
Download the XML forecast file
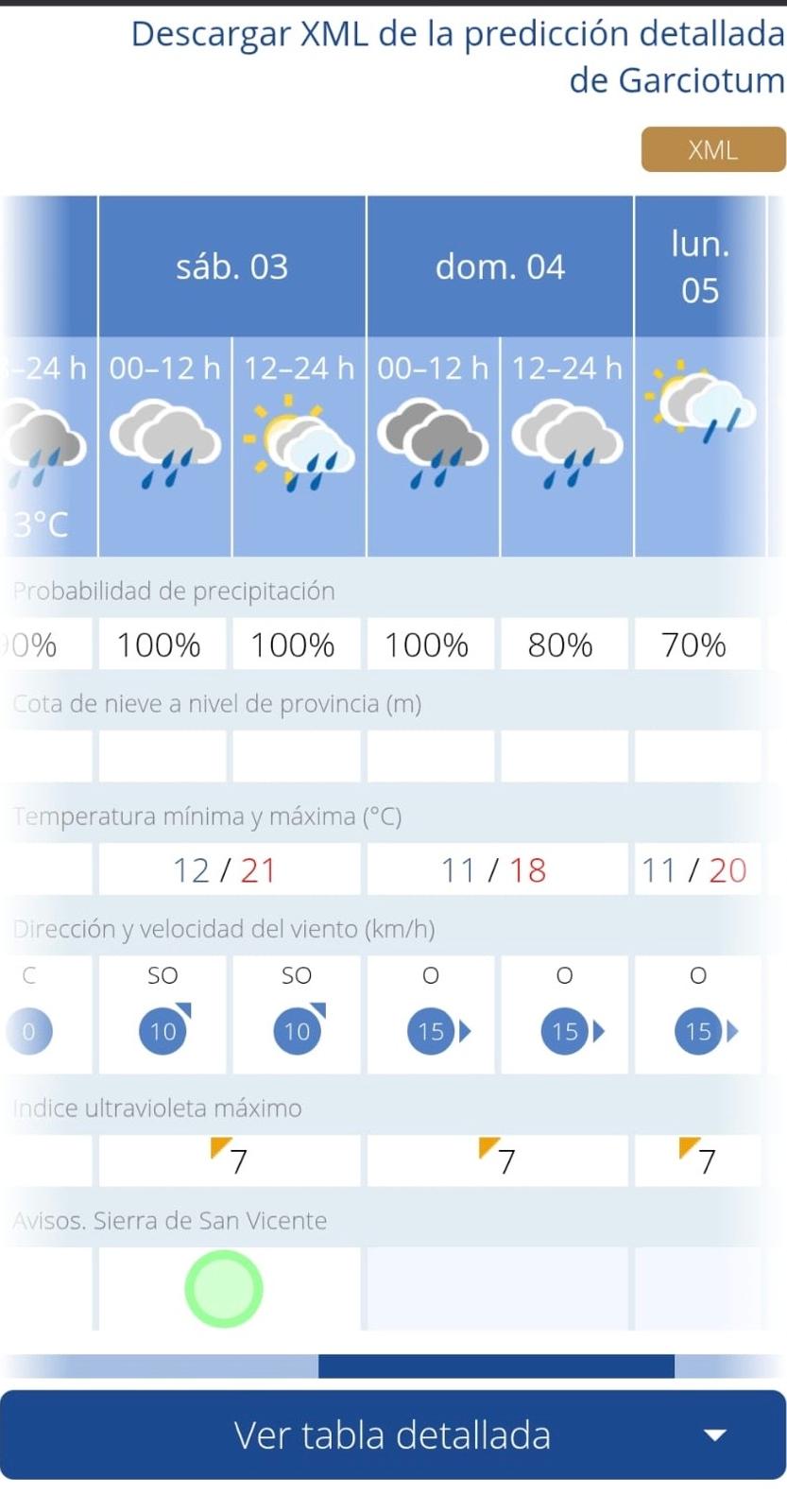713,149
